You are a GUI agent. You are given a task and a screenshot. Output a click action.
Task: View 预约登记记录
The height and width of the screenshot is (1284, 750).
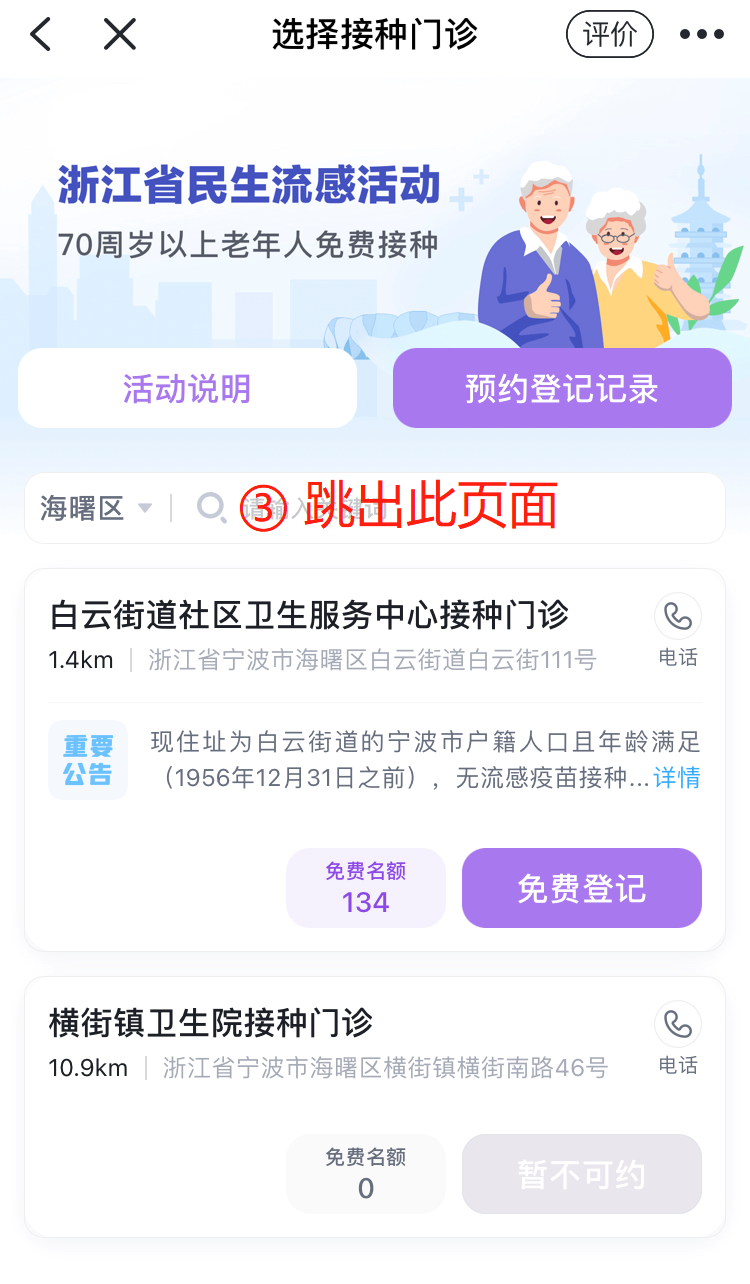tap(562, 389)
